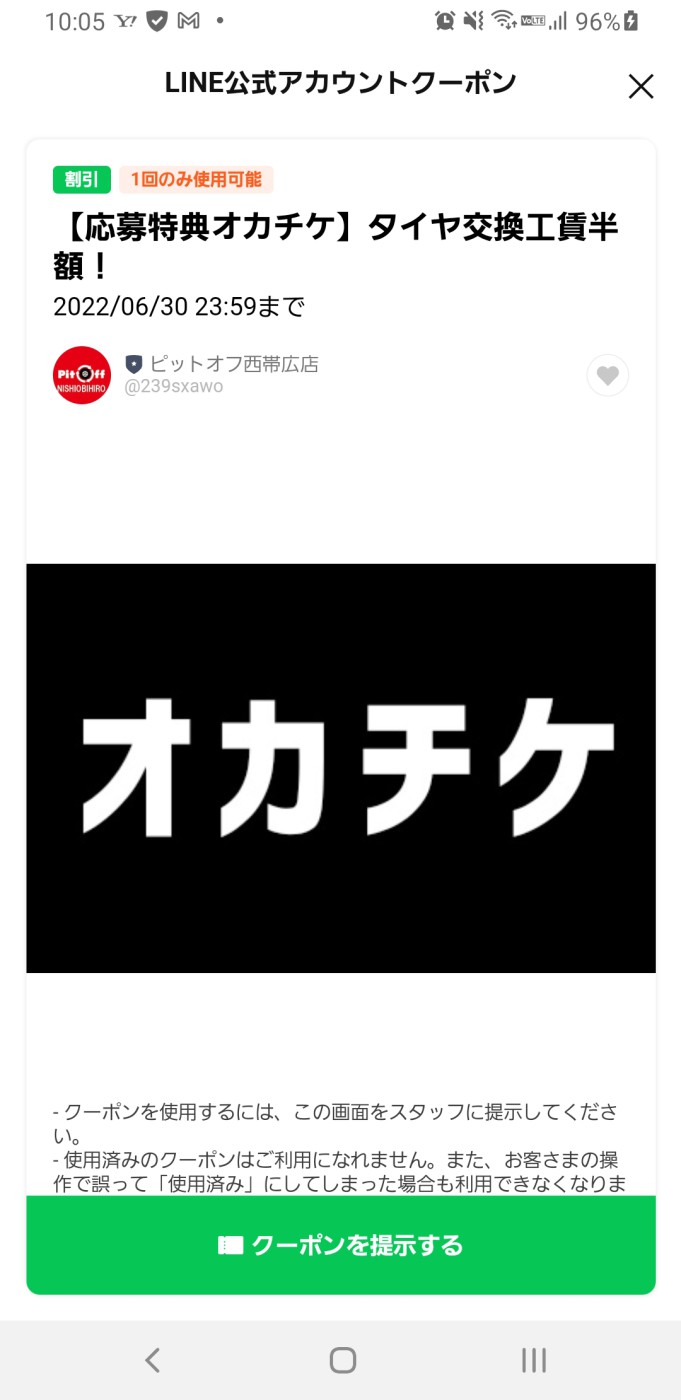Tap the クーポンを提示する button
Image resolution: width=681 pixels, height=1400 pixels.
coord(341,1245)
